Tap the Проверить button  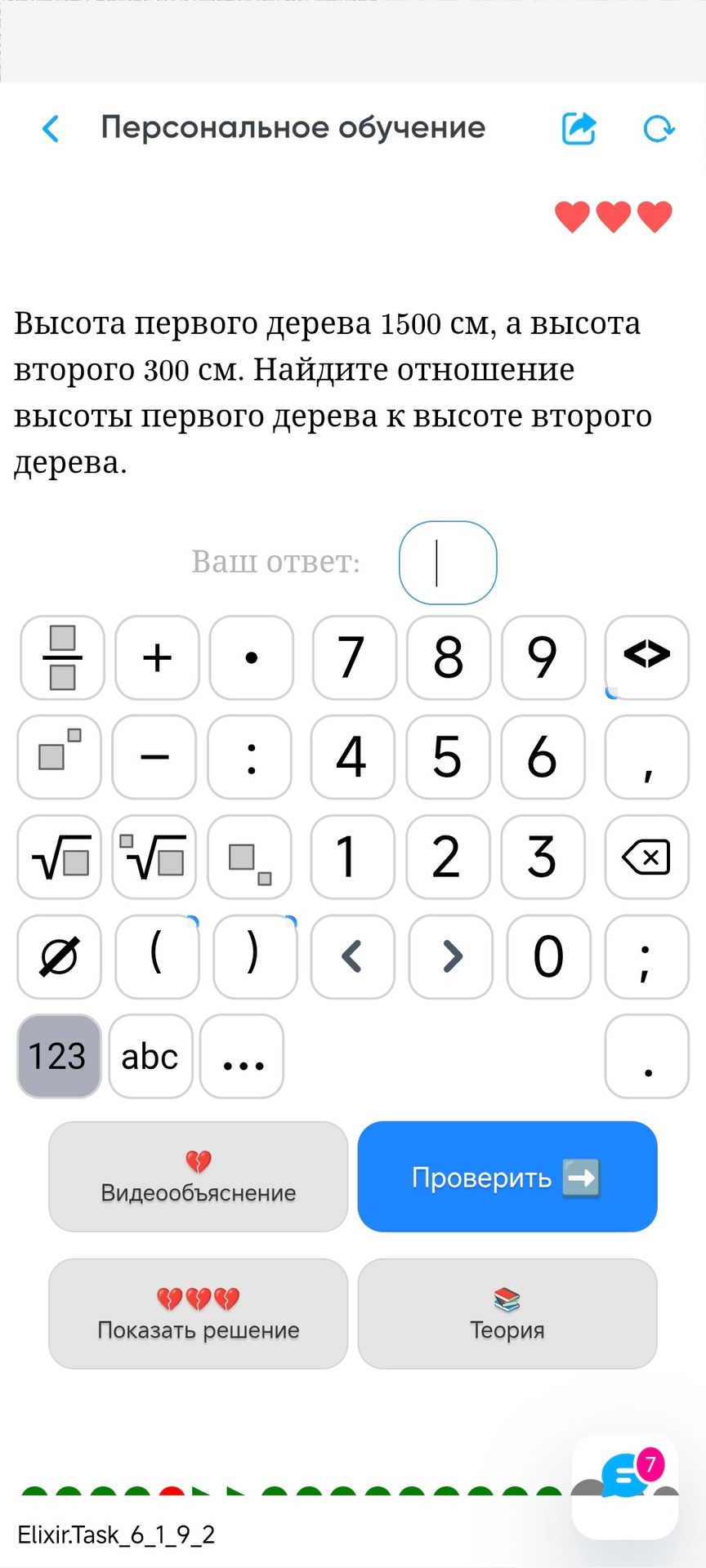tap(507, 1177)
